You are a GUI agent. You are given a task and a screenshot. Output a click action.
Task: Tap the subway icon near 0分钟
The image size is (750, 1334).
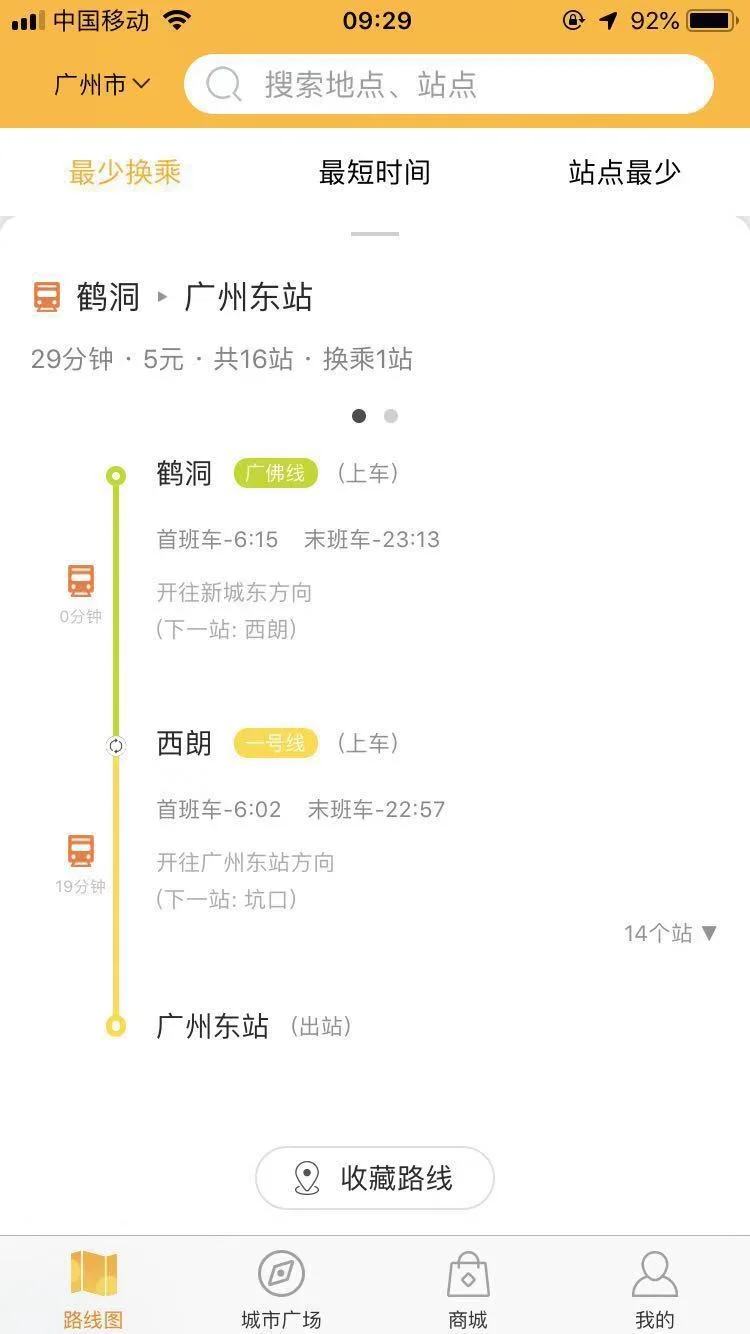[79, 580]
